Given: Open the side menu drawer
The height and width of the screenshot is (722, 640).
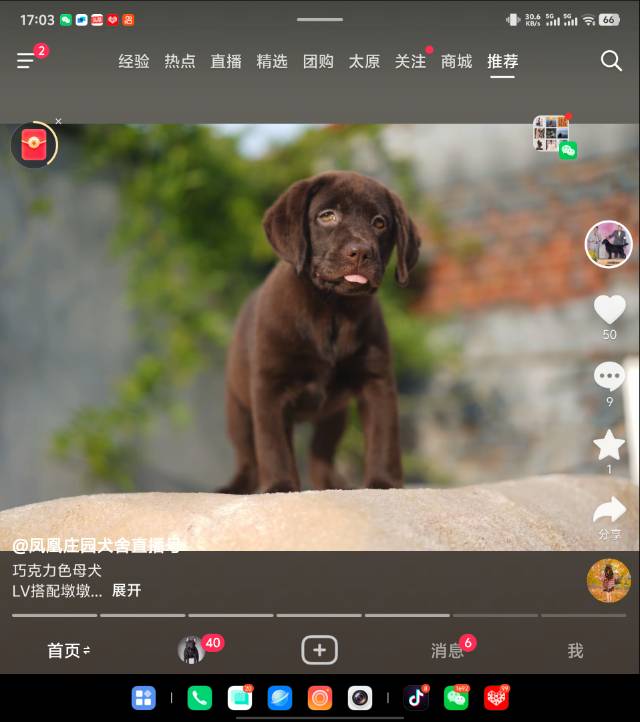Looking at the screenshot, I should tap(26, 61).
